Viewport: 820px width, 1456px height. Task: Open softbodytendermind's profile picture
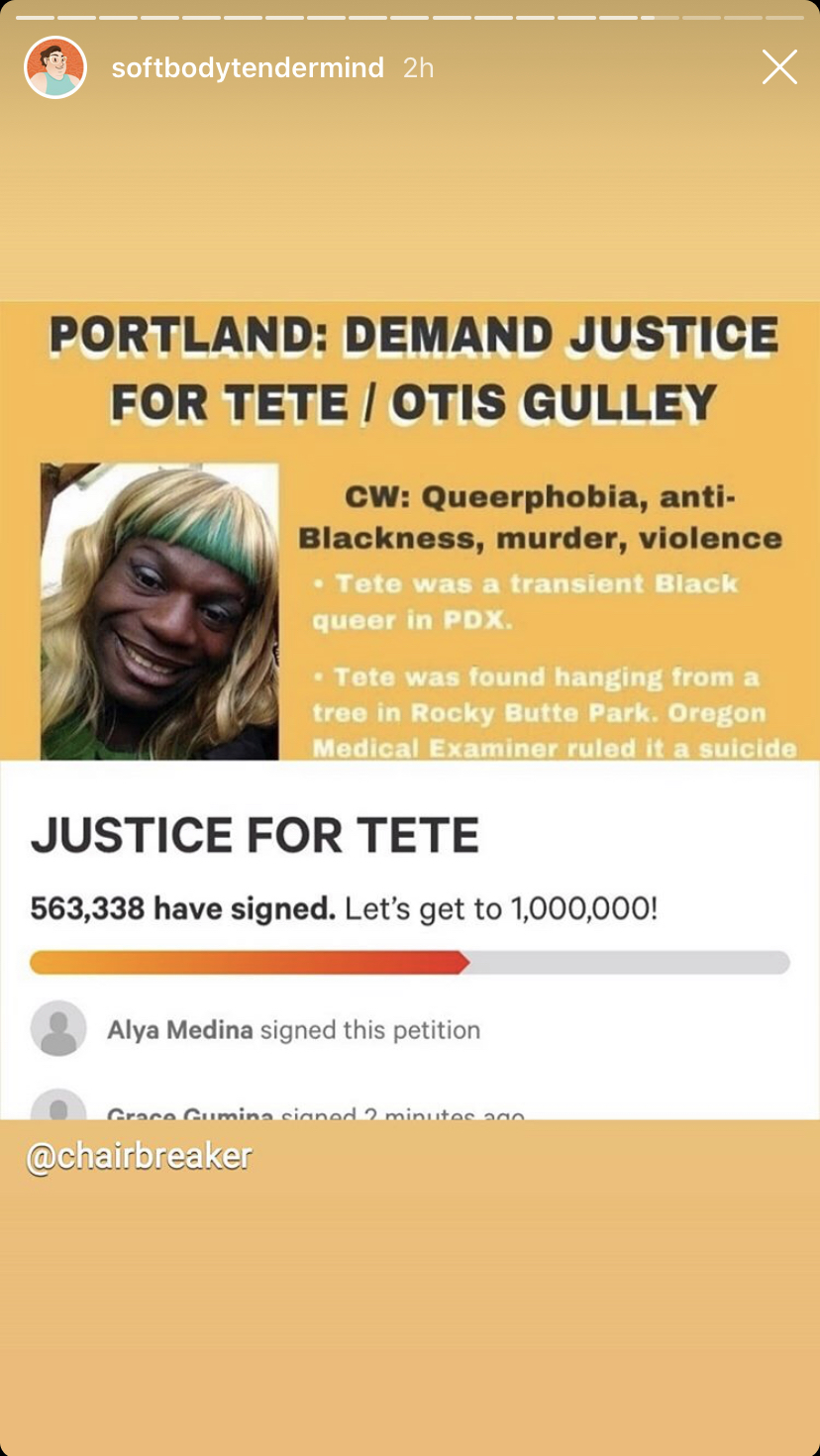(x=55, y=67)
